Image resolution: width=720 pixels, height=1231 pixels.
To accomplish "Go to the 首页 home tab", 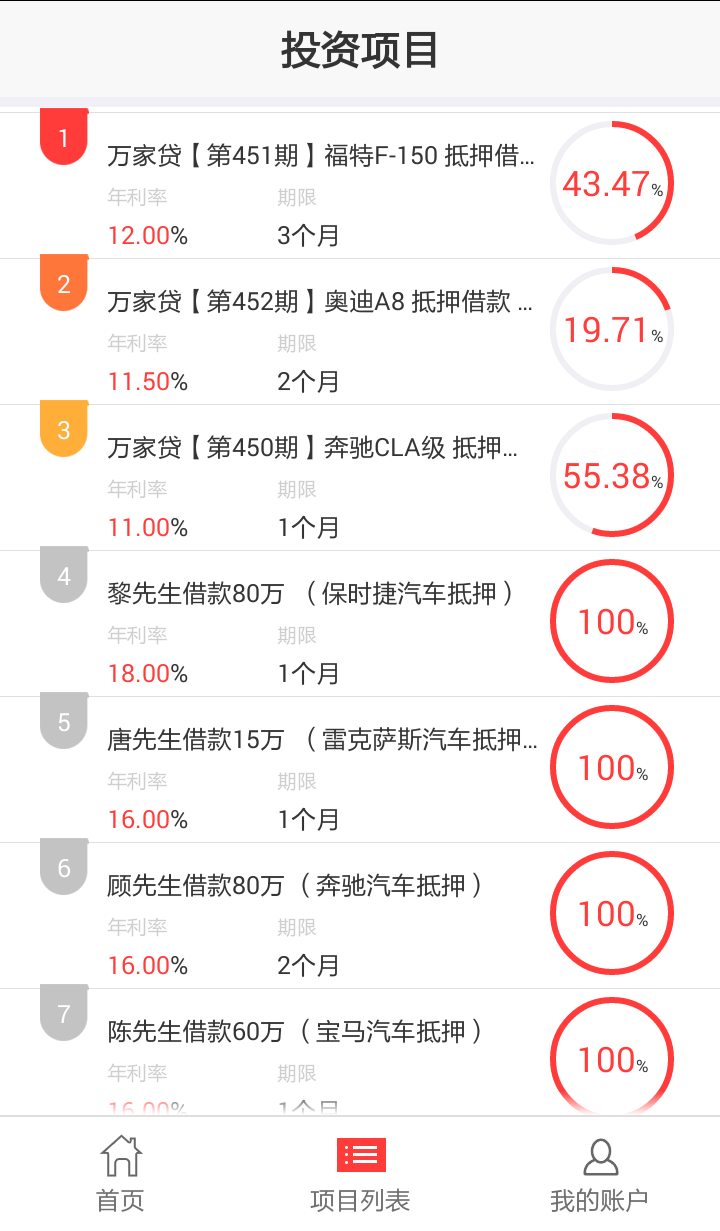I will 120,1174.
